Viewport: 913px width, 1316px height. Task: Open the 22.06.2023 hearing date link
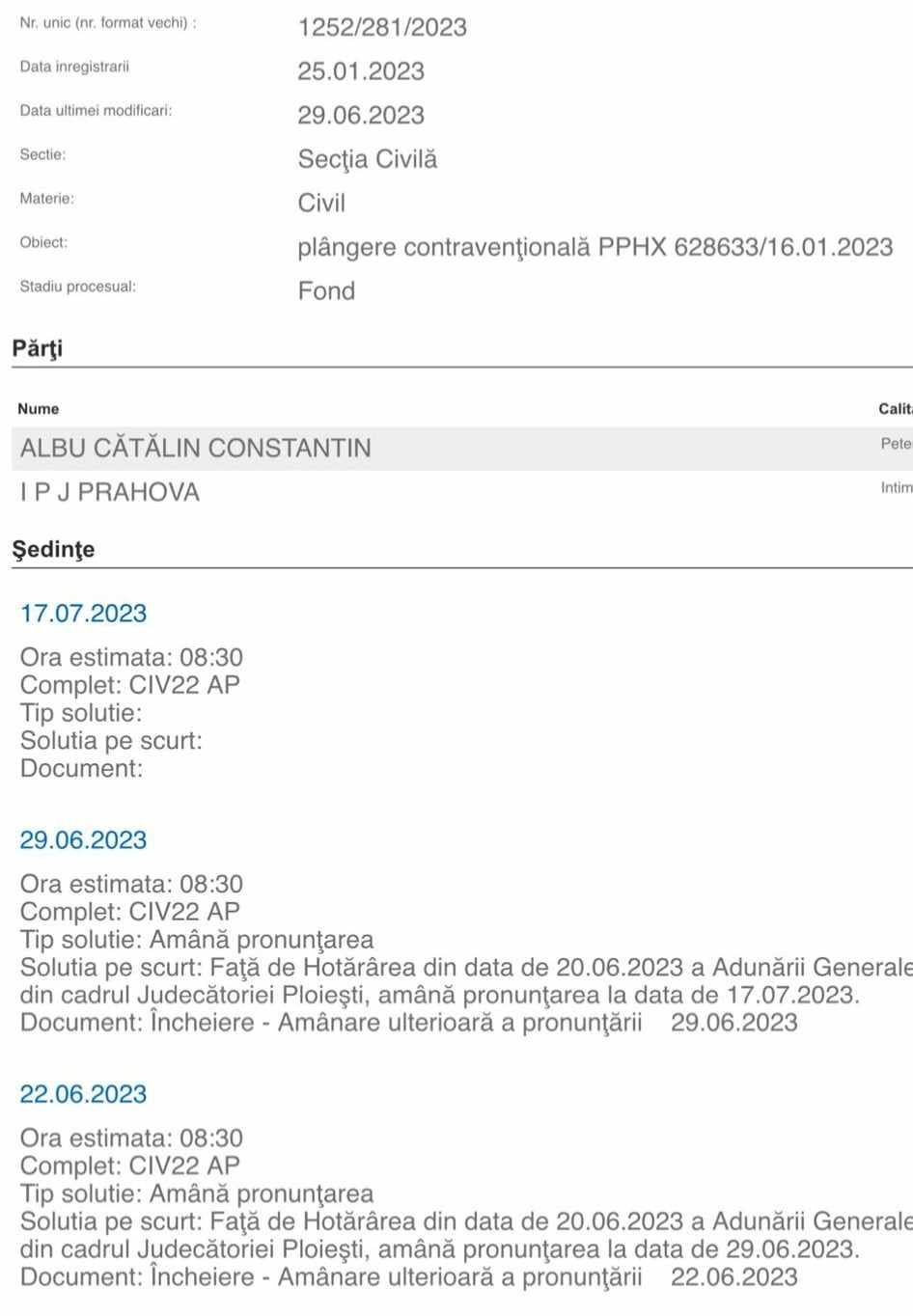pyautogui.click(x=83, y=1094)
